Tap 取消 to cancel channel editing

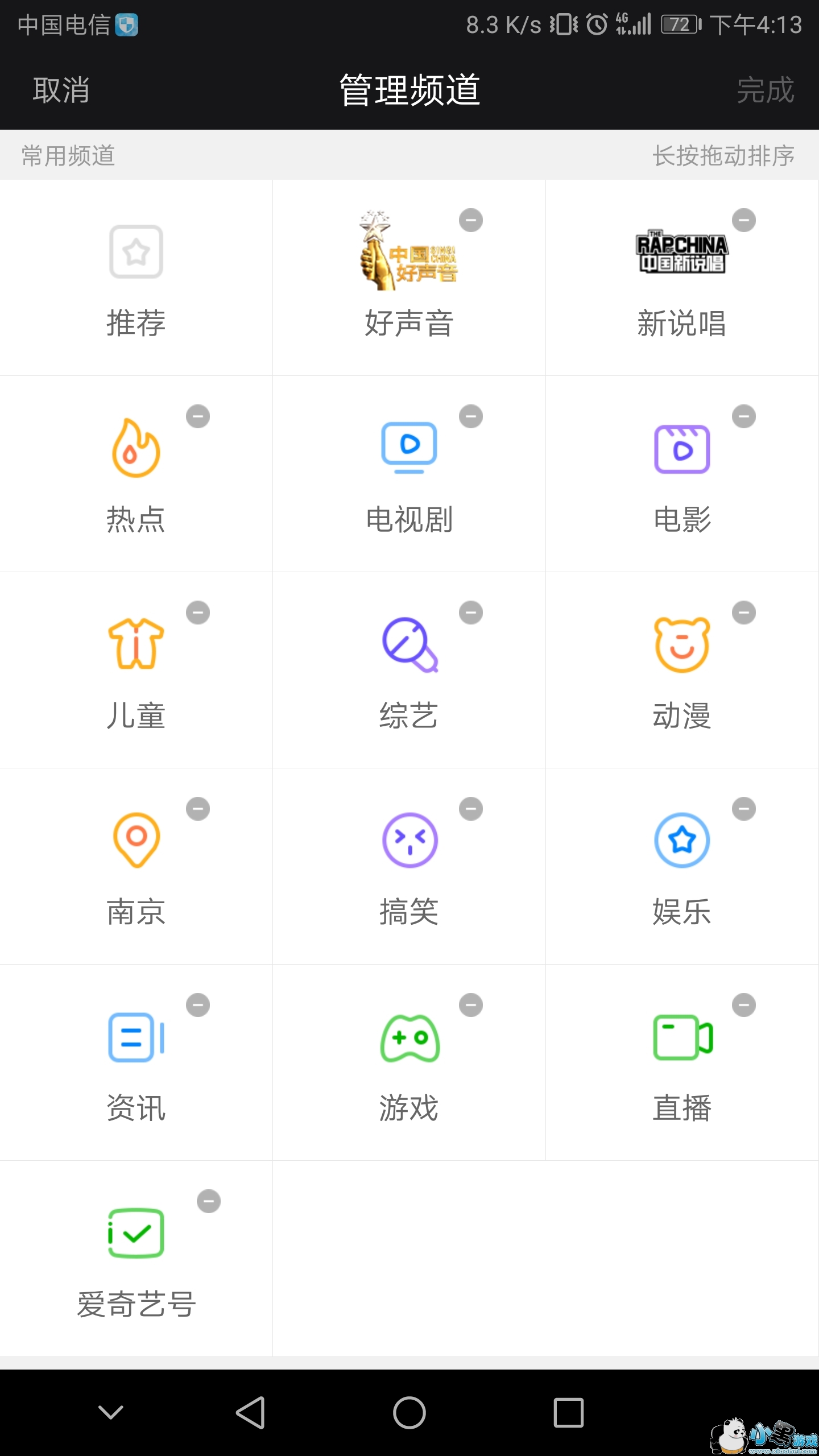click(61, 90)
